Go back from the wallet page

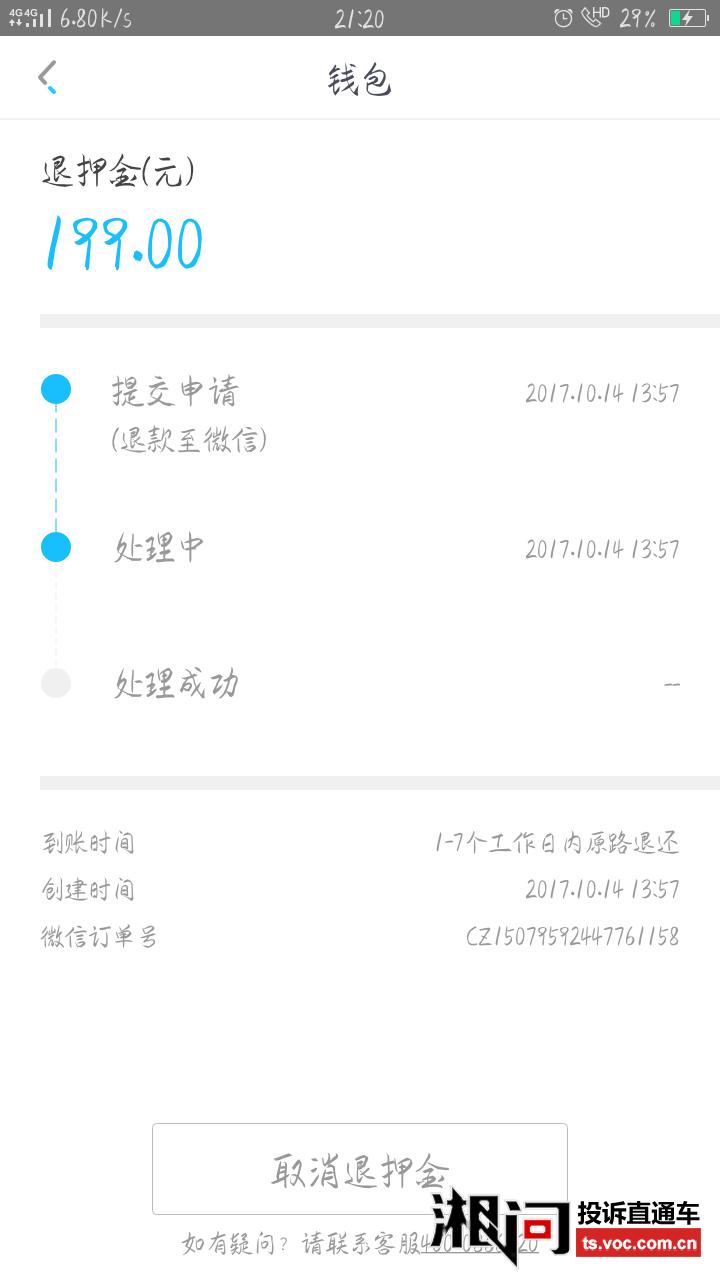pyautogui.click(x=47, y=78)
